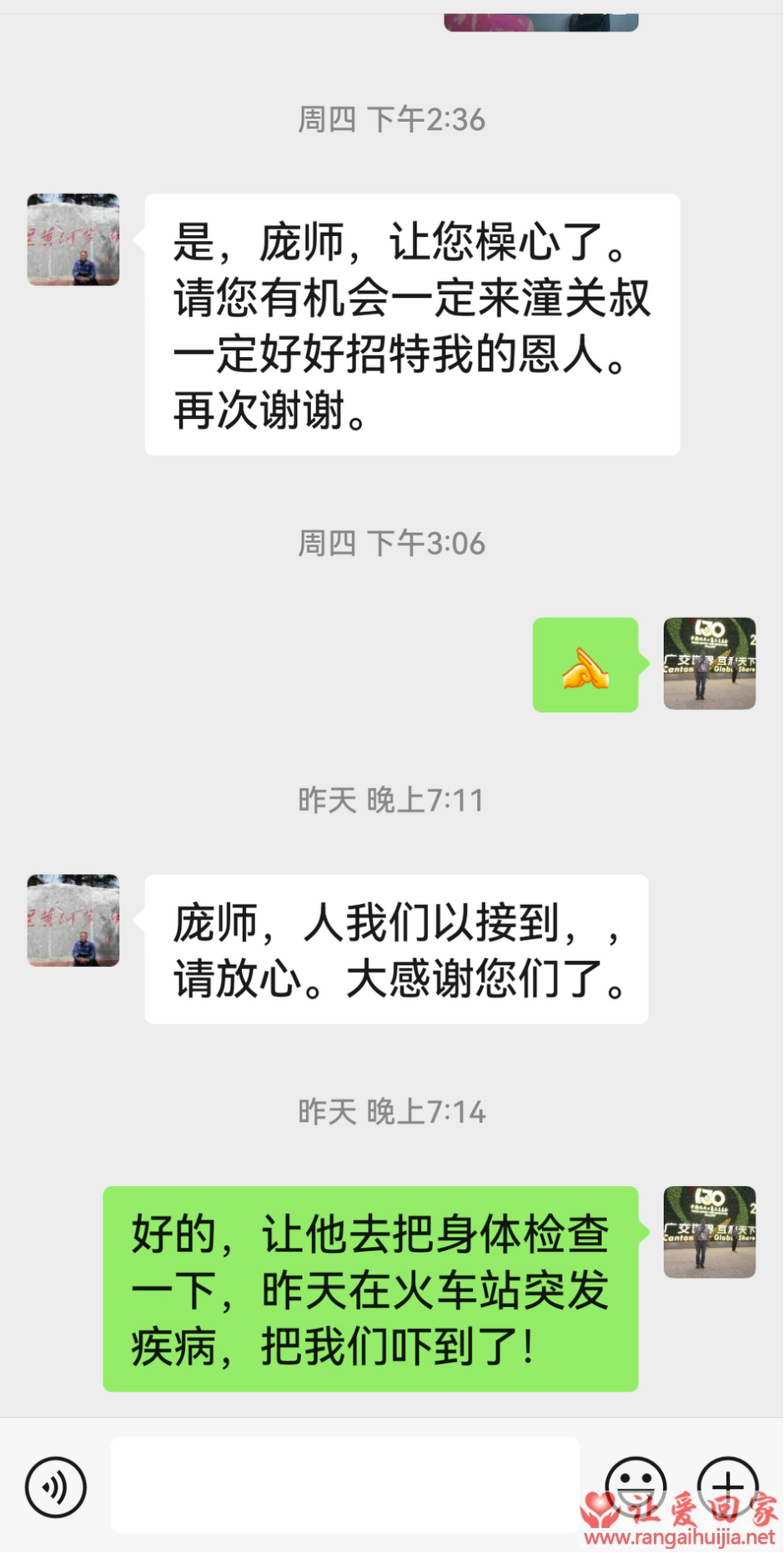Open the plus attachment menu

tap(727, 1486)
